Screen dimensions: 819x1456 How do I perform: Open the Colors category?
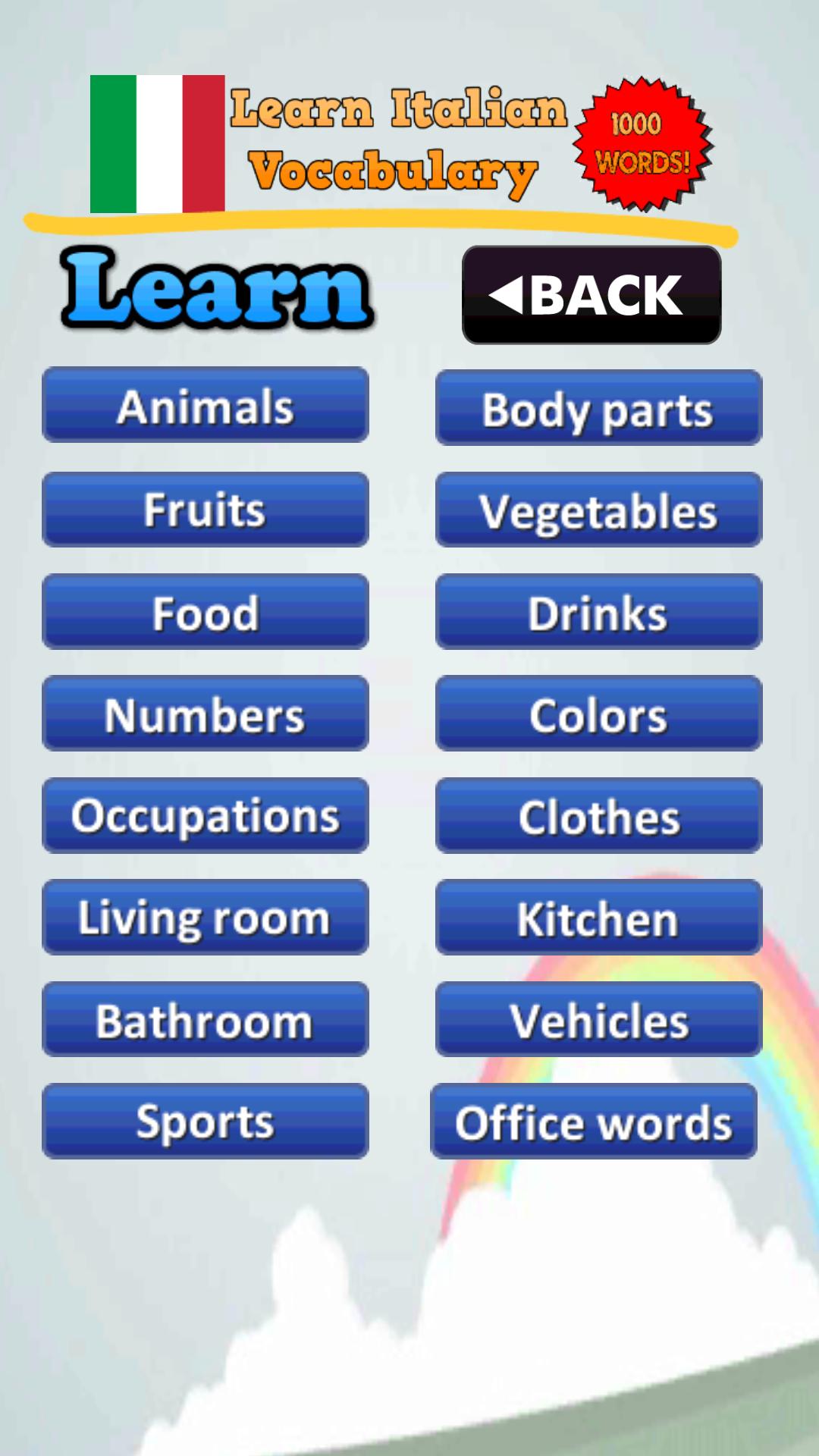click(x=598, y=714)
